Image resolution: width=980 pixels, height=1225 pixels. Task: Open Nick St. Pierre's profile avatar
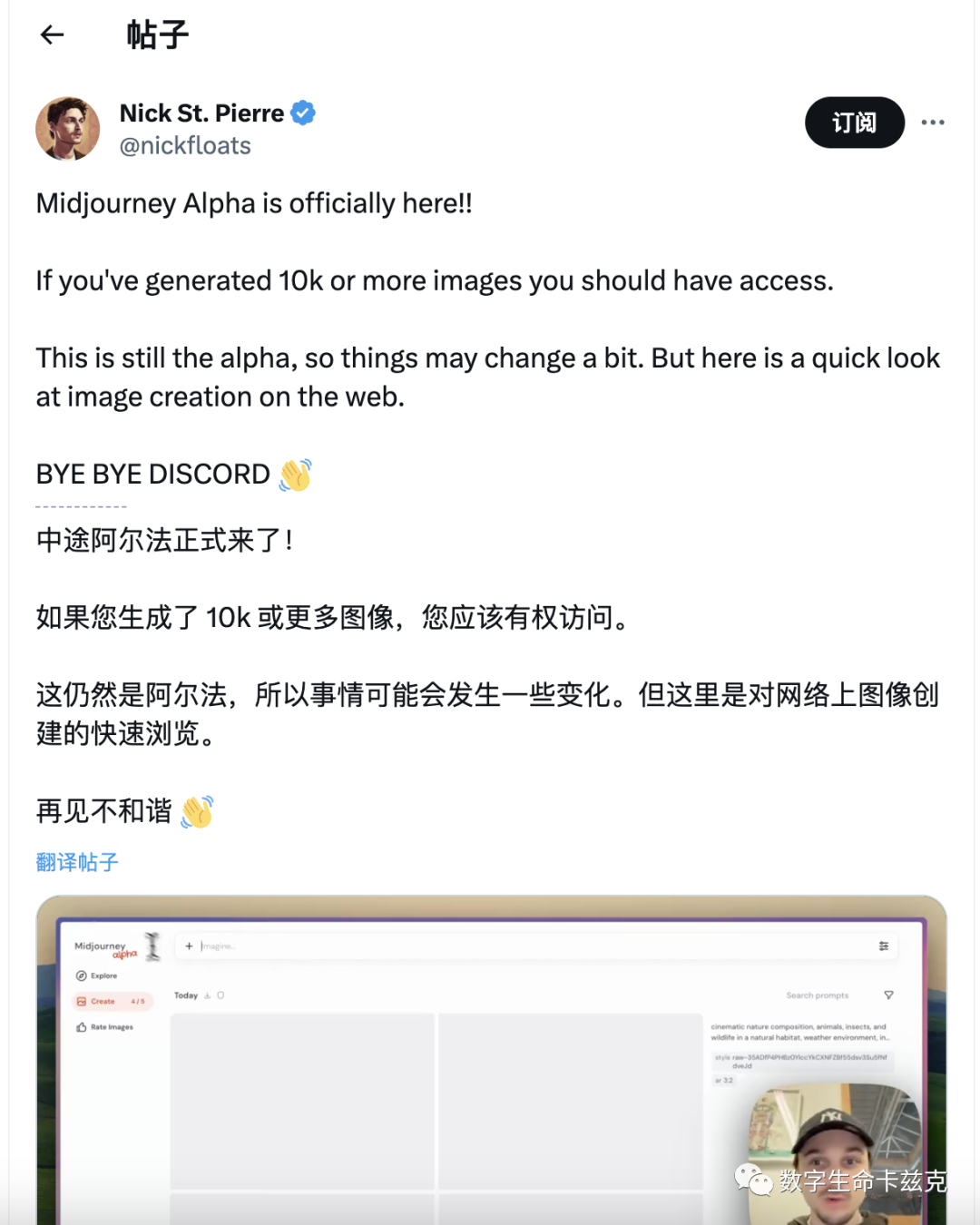pyautogui.click(x=68, y=129)
